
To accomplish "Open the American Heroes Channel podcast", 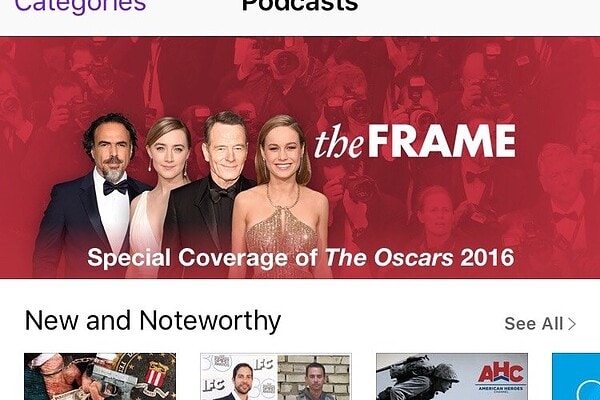I will point(452,377).
